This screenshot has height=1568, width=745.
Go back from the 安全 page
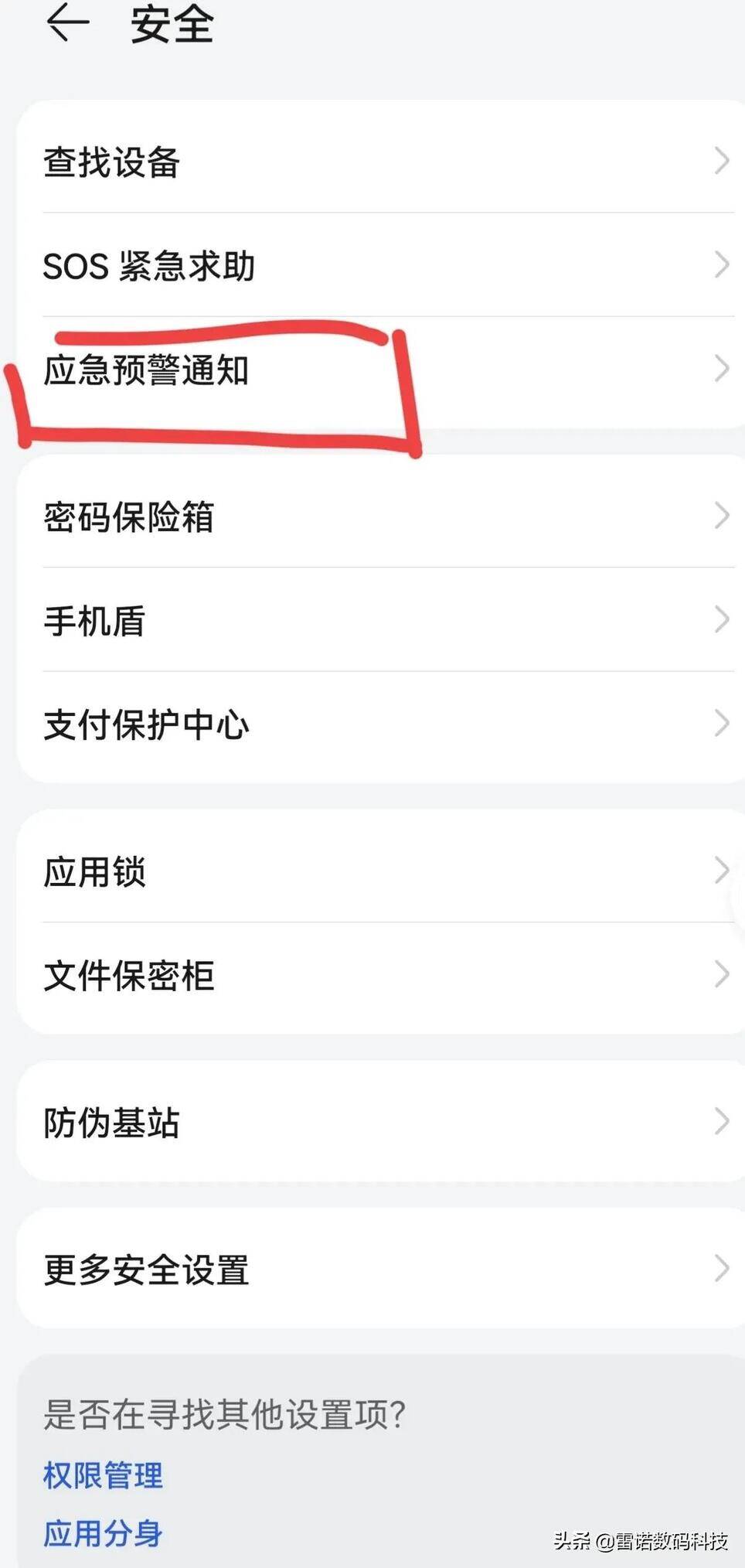click(x=68, y=22)
